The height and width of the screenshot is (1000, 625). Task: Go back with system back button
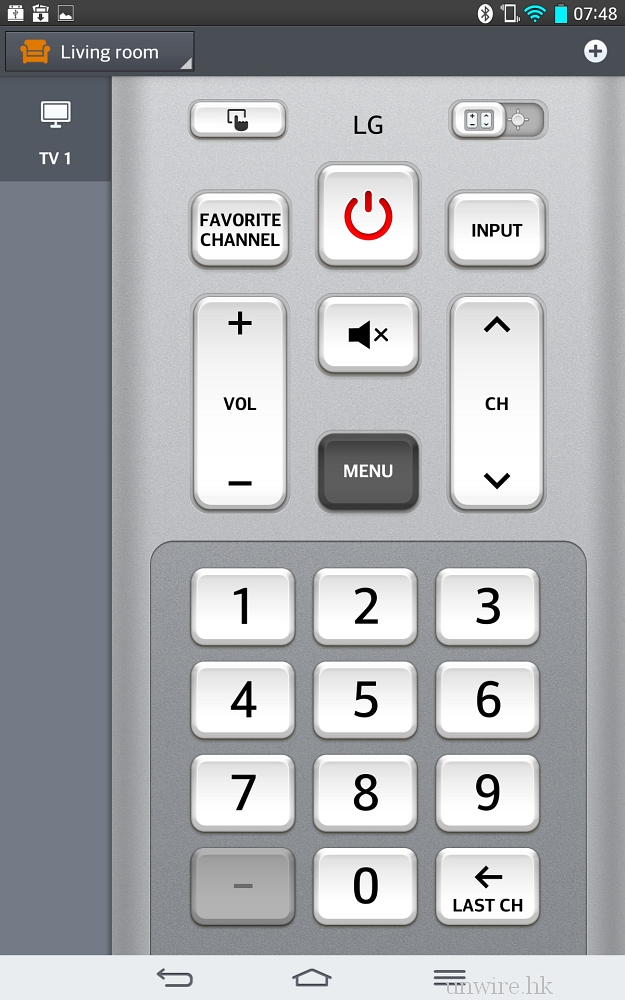[175, 977]
